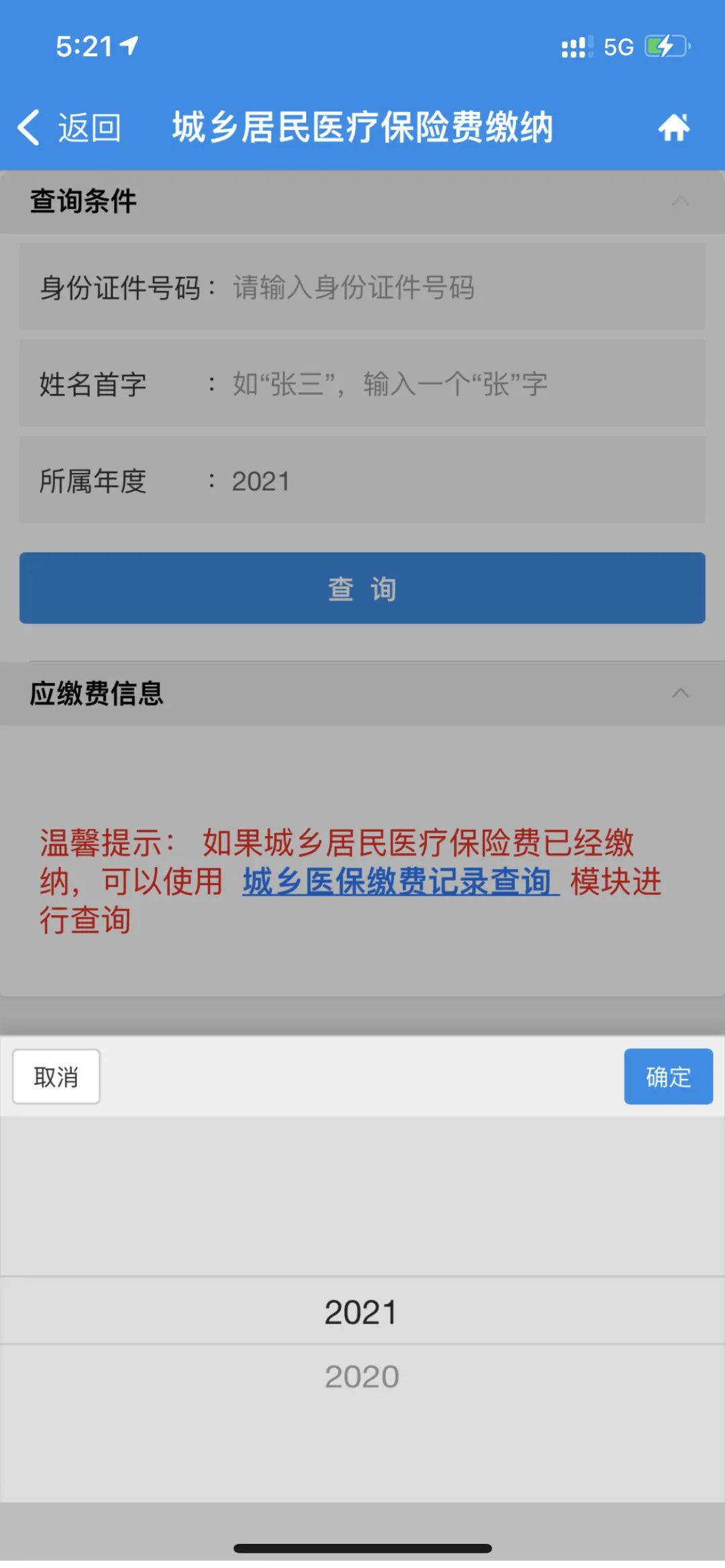
Task: Select 2020 in the year picker
Action: (362, 1376)
